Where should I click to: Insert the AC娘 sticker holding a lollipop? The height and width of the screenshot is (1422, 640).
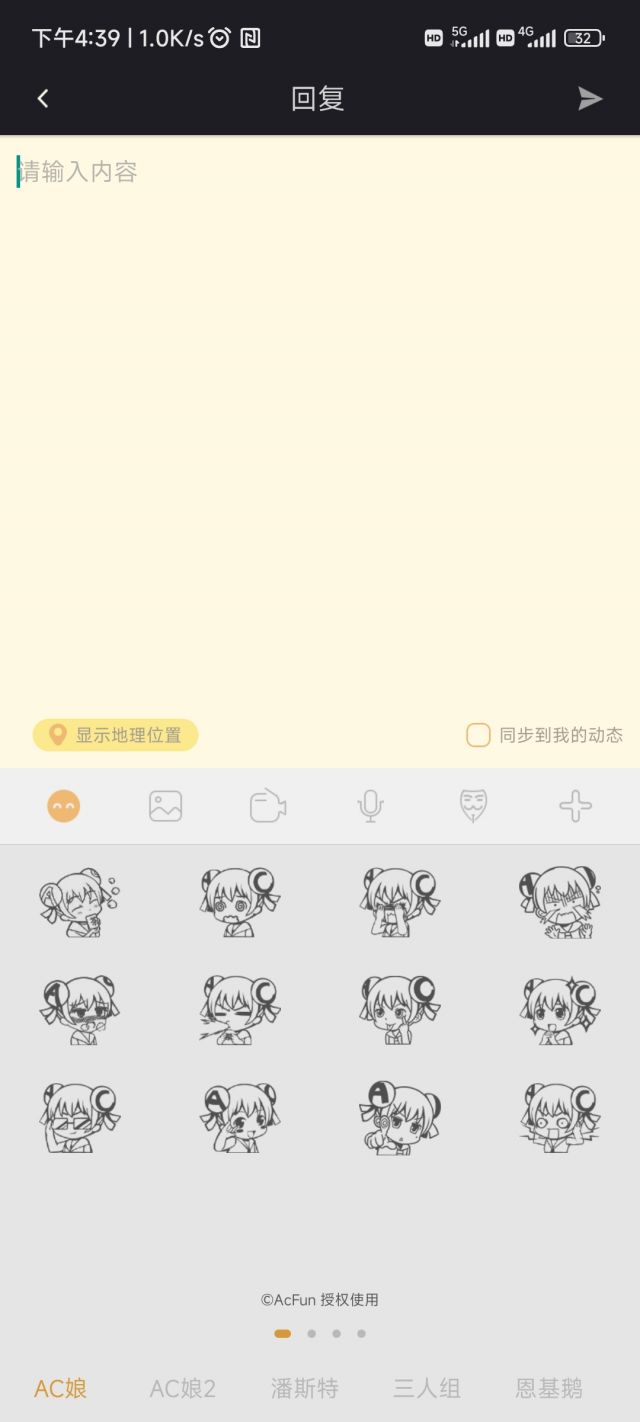(x=400, y=1118)
